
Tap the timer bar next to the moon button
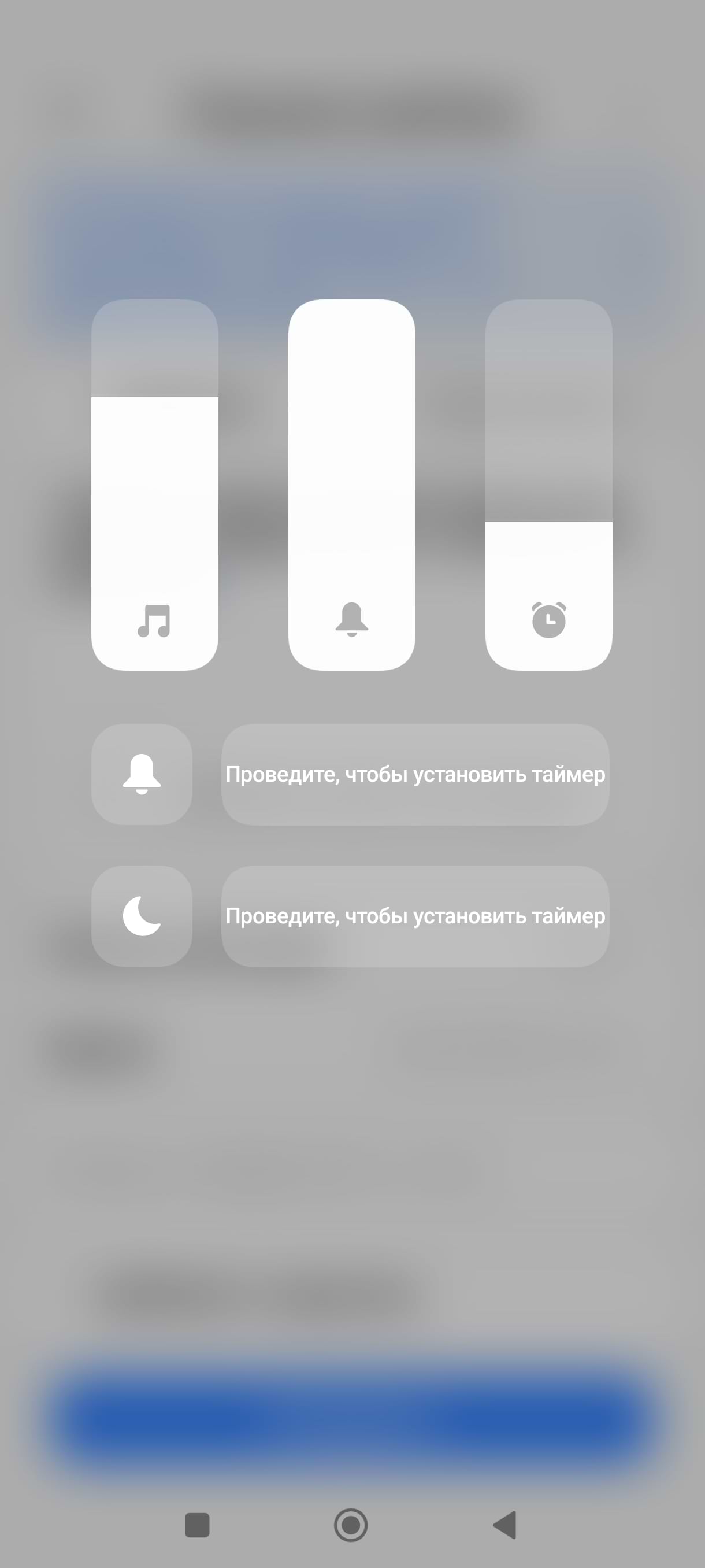415,916
